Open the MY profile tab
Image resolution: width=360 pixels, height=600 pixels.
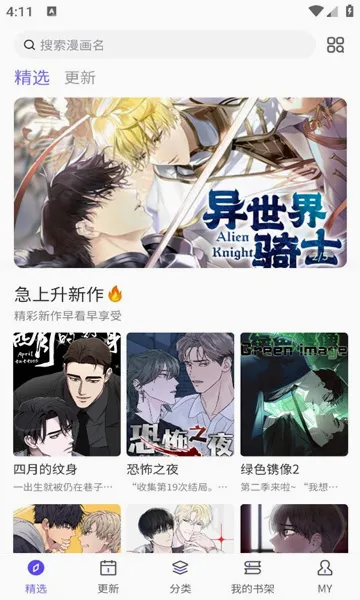pos(325,577)
